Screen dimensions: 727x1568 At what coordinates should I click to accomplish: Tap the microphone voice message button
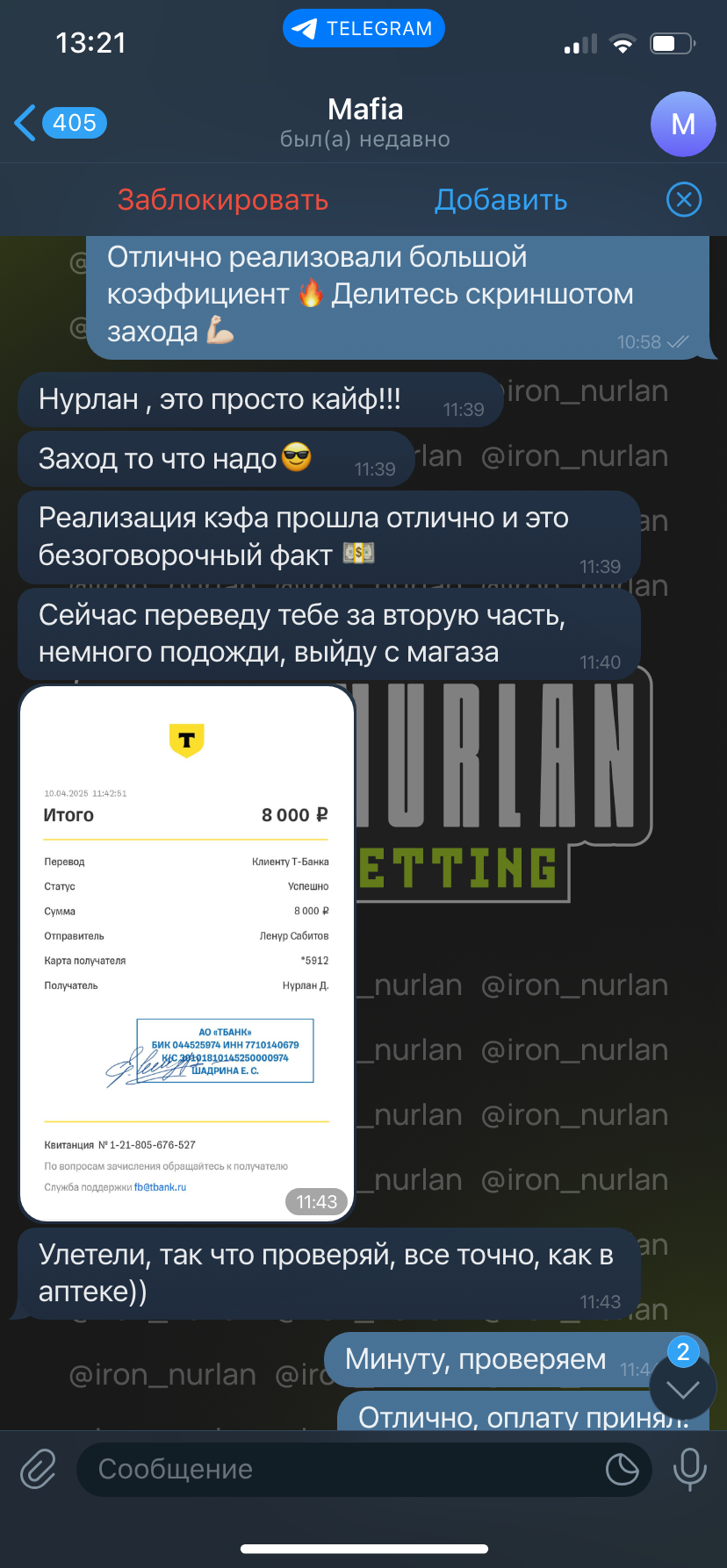(689, 1469)
